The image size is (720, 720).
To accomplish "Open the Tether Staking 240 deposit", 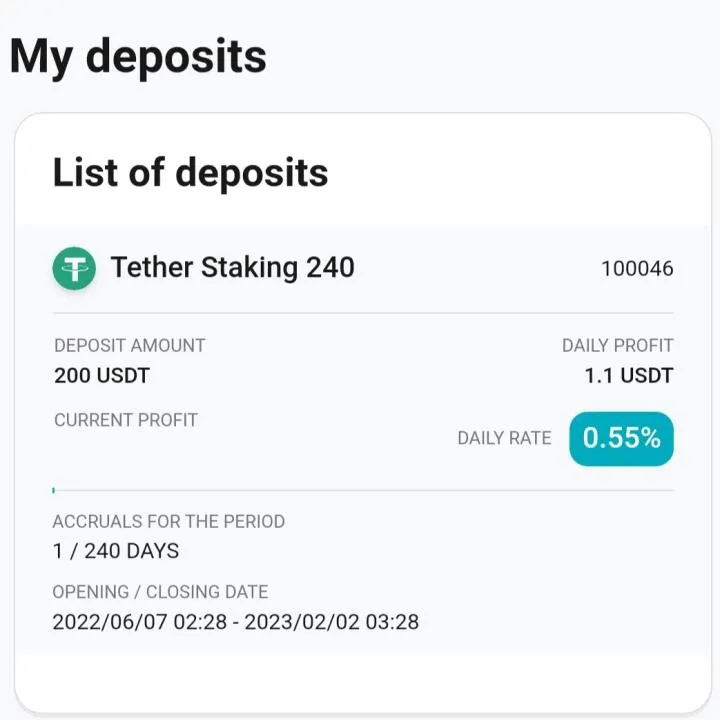I will [x=232, y=268].
